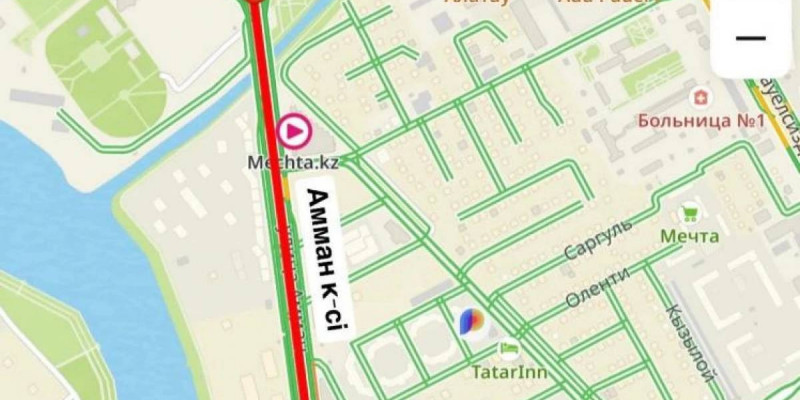Open the Мечта store marker
The image size is (800, 400).
689,214
